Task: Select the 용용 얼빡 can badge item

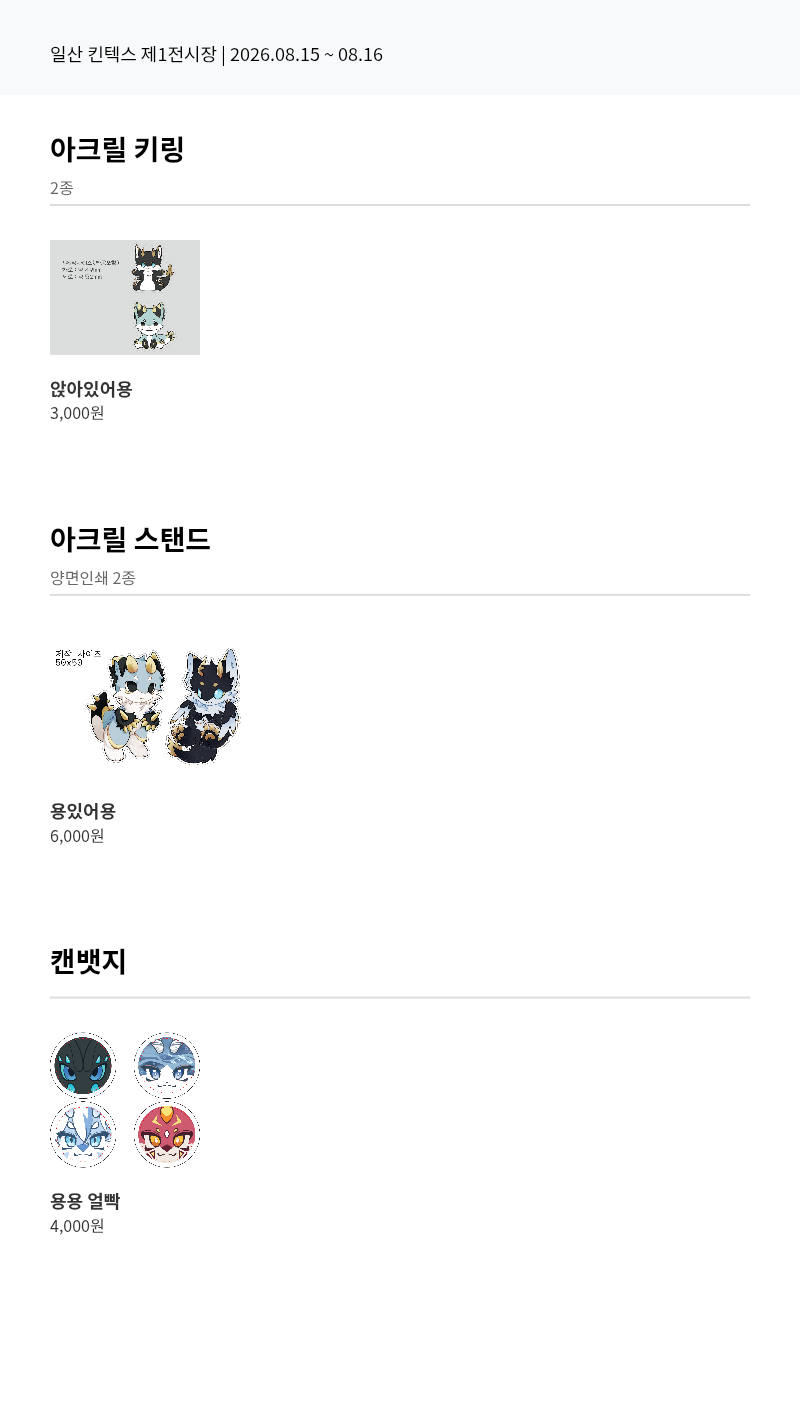Action: (x=125, y=1100)
